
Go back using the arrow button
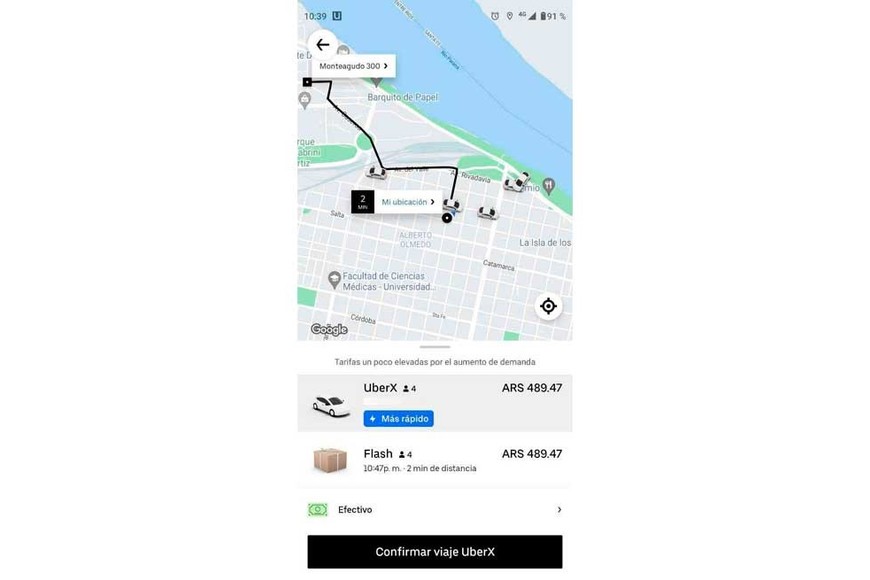[322, 45]
